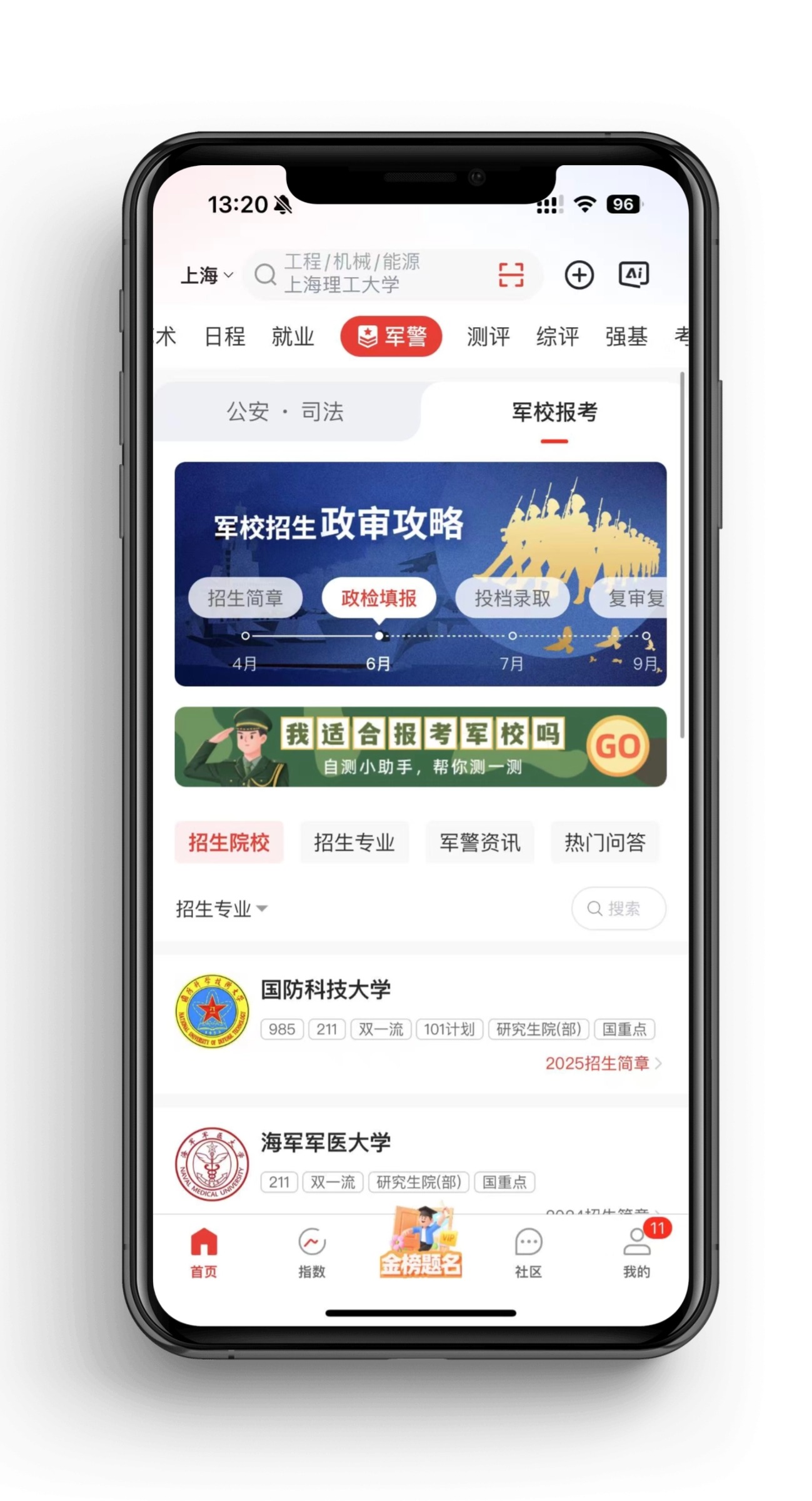This screenshot has width=812, height=1501.
Task: Open the scan icon in search bar
Action: pos(510,275)
